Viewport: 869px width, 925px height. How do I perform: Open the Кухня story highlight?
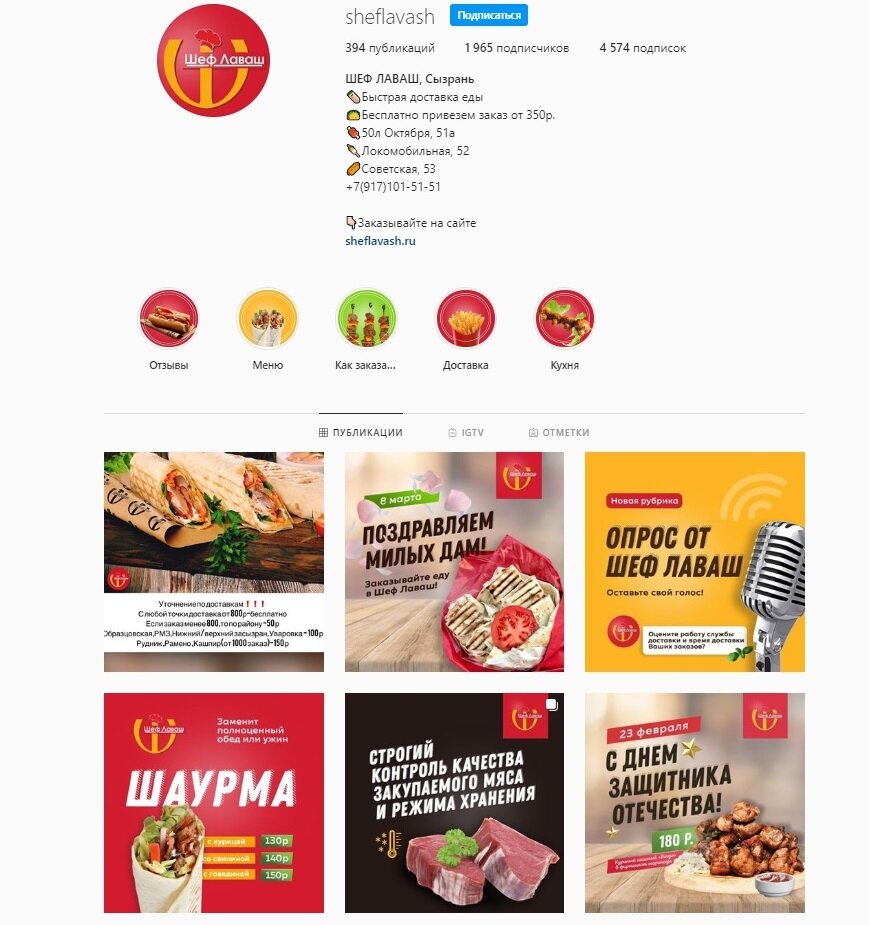point(564,319)
